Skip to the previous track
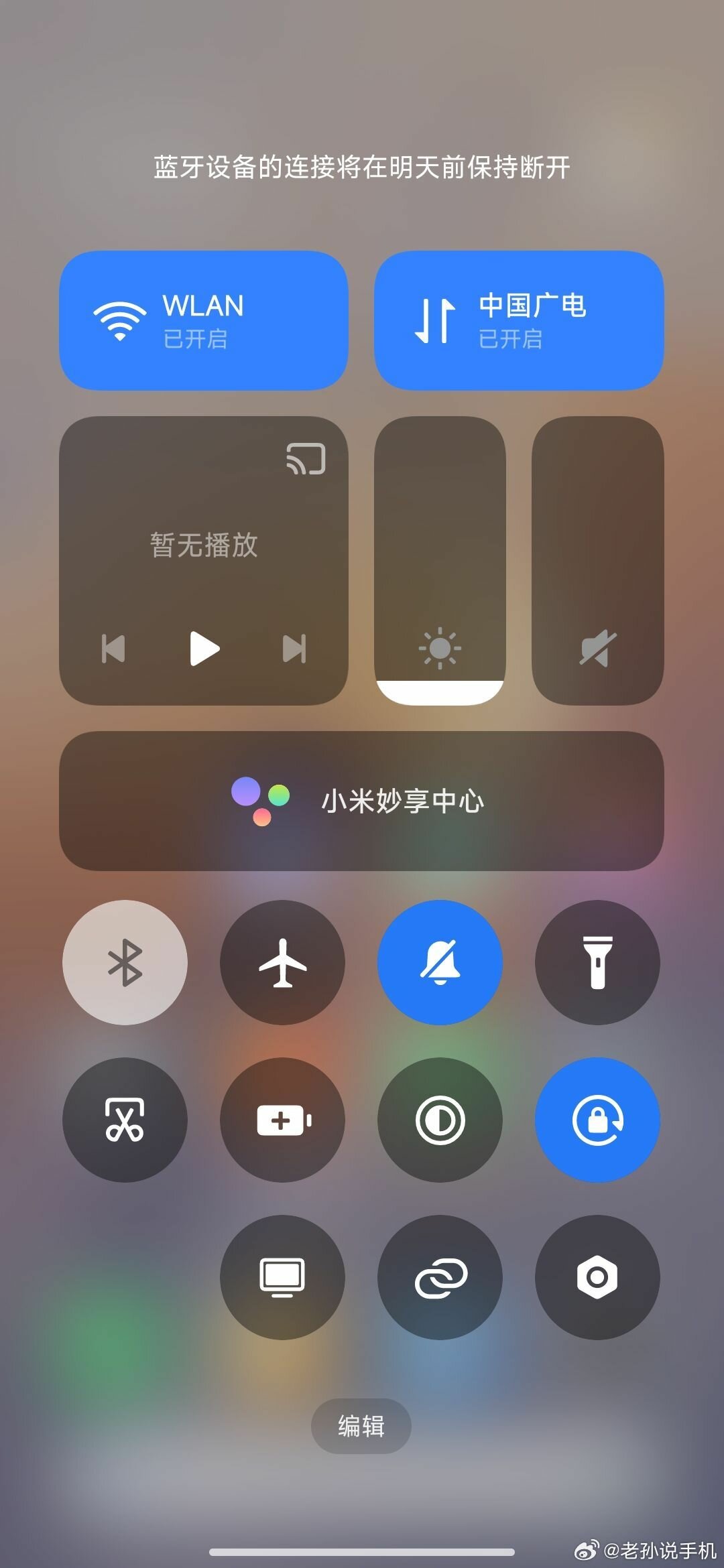724x1568 pixels. (113, 649)
